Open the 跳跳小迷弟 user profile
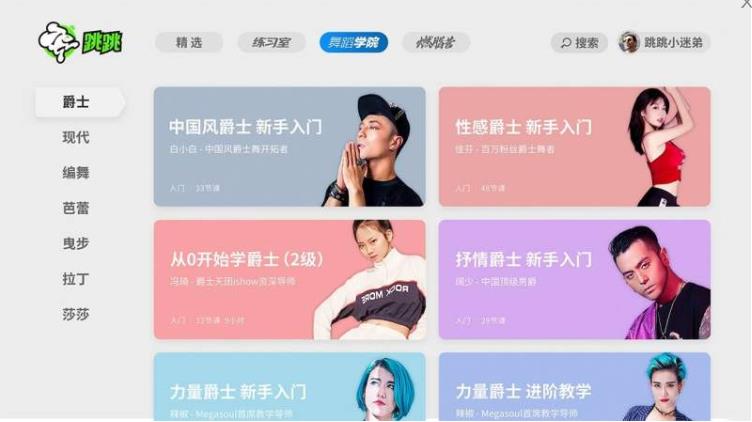The image size is (752, 422). coord(663,43)
